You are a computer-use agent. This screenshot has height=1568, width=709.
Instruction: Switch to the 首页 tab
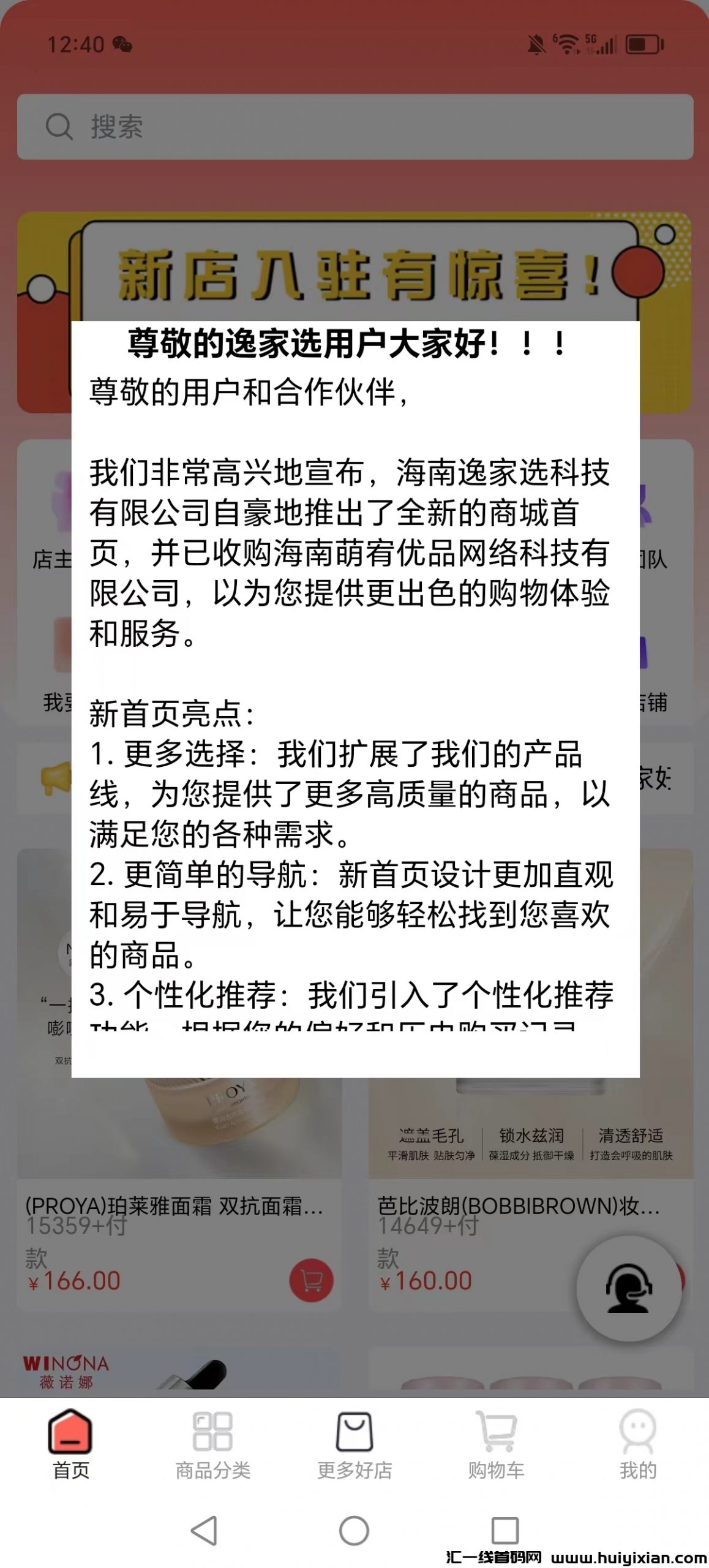pyautogui.click(x=70, y=1445)
